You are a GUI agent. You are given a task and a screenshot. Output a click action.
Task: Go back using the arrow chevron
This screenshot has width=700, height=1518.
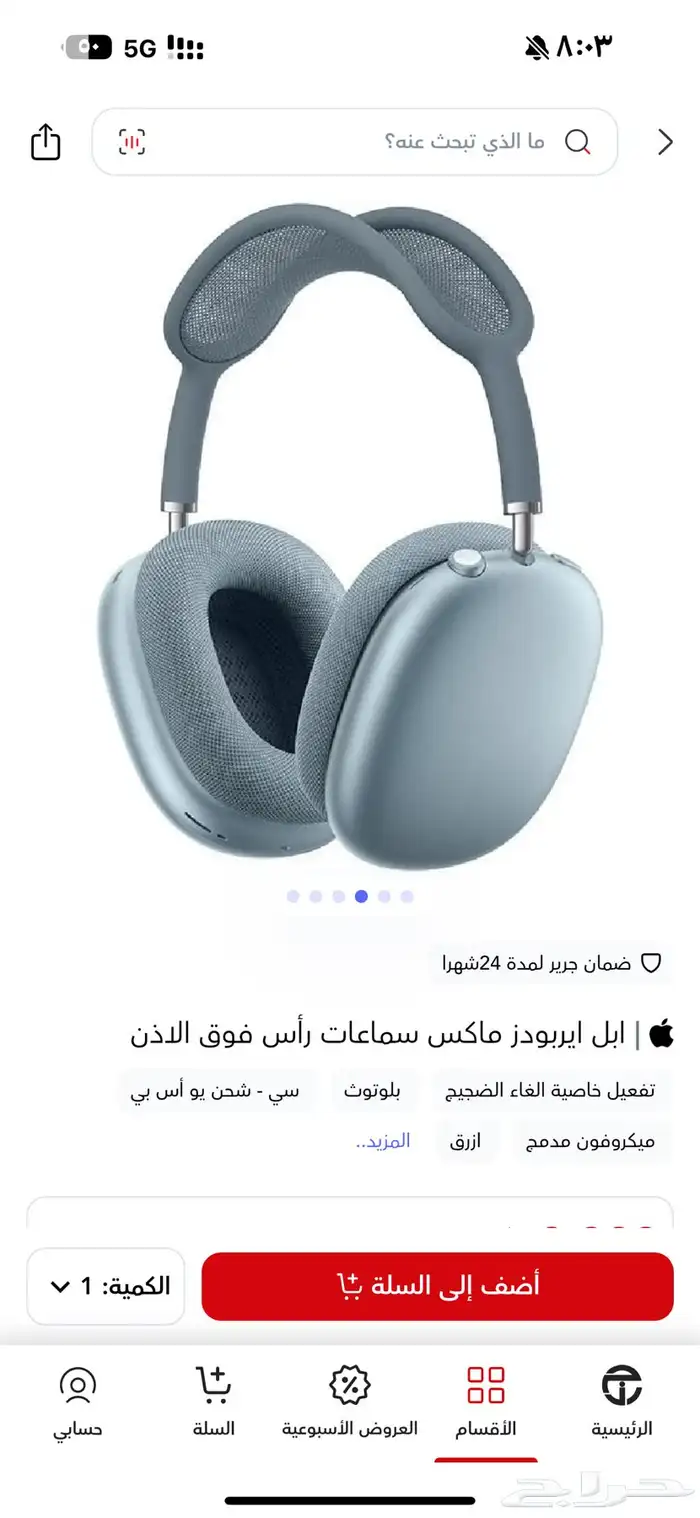(x=665, y=142)
